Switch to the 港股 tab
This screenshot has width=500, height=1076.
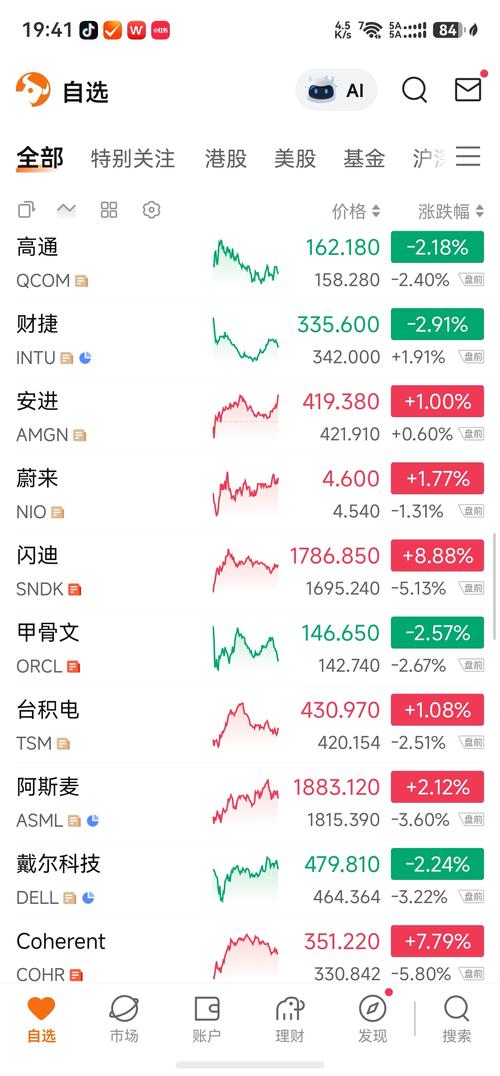[x=226, y=159]
